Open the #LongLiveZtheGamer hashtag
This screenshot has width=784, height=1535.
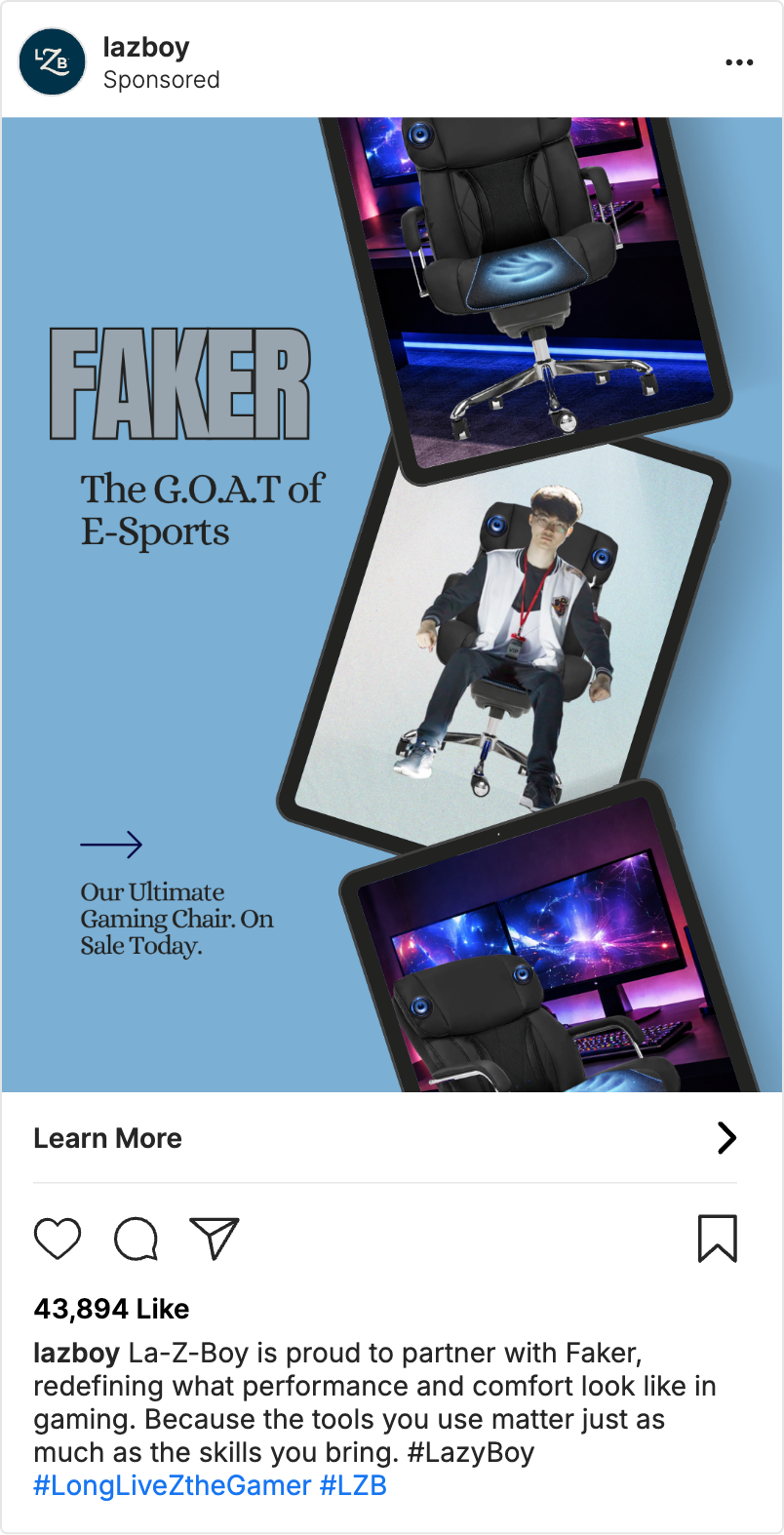point(173,1485)
